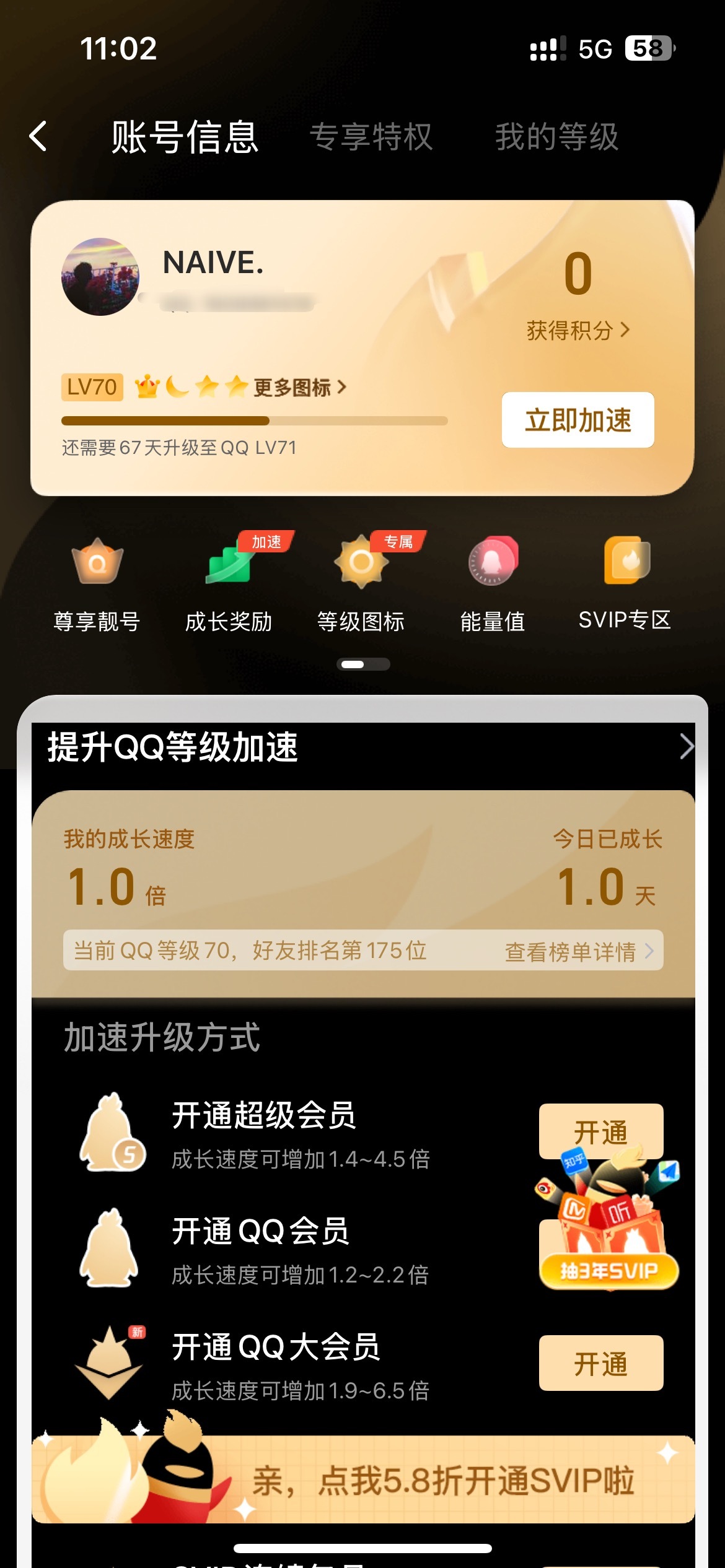Tap the NAIVE. profile avatar
The image size is (725, 1568).
(x=100, y=277)
